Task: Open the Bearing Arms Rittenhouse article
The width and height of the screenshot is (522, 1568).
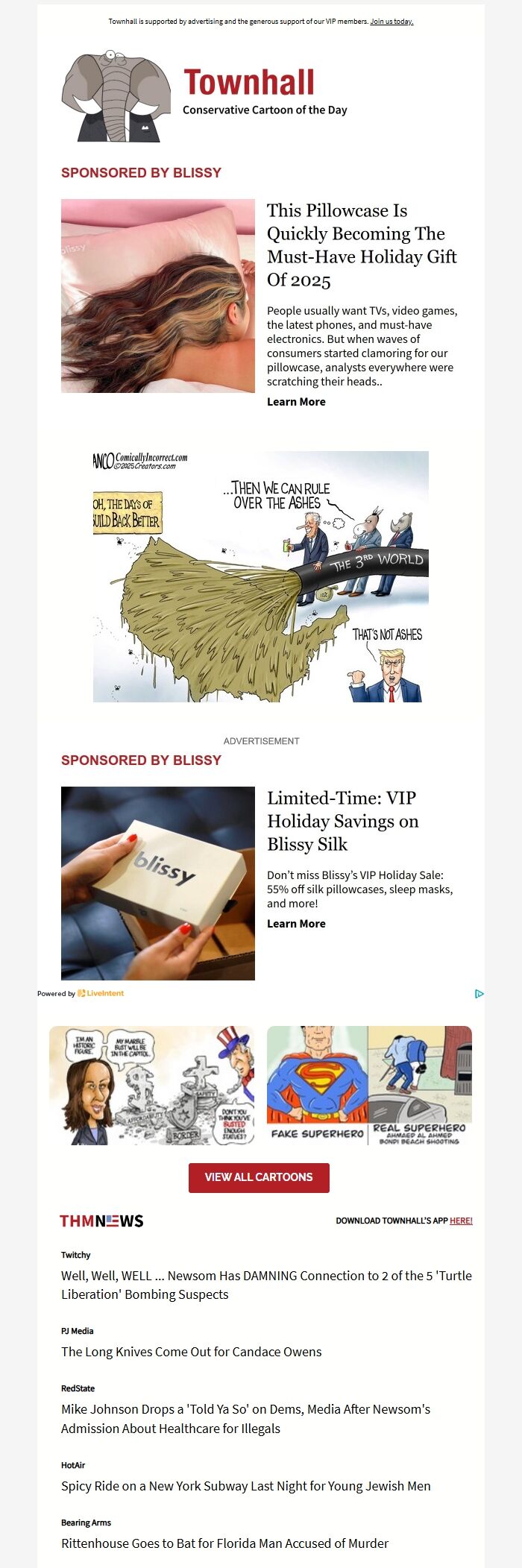Action: tap(225, 1543)
